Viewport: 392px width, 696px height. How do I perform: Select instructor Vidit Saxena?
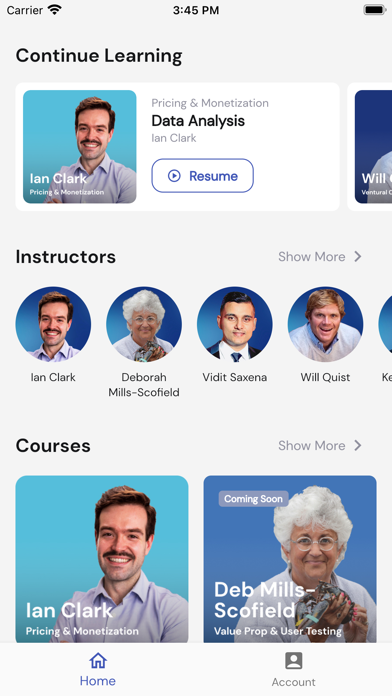tap(235, 324)
